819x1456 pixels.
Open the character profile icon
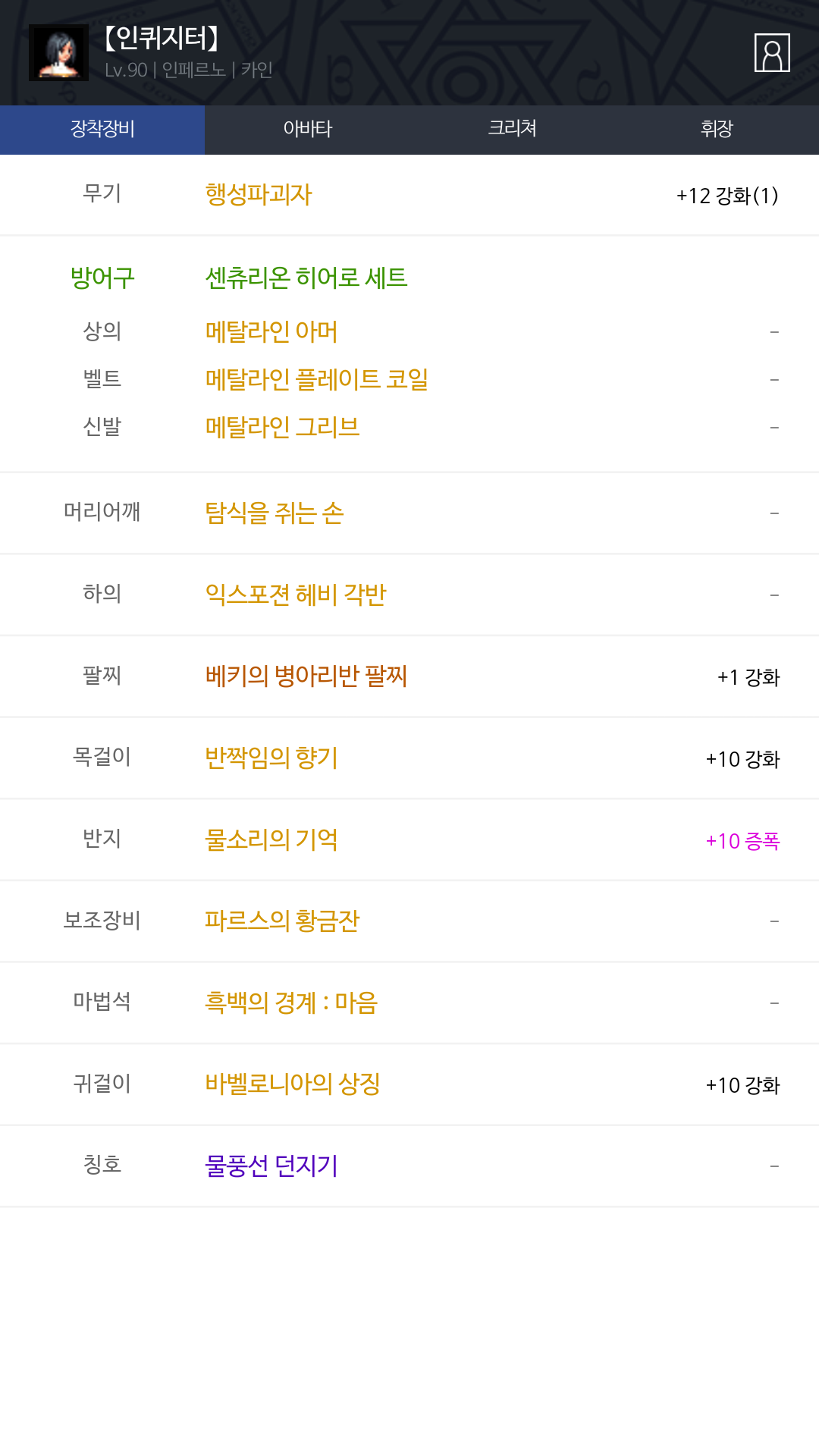[x=772, y=53]
